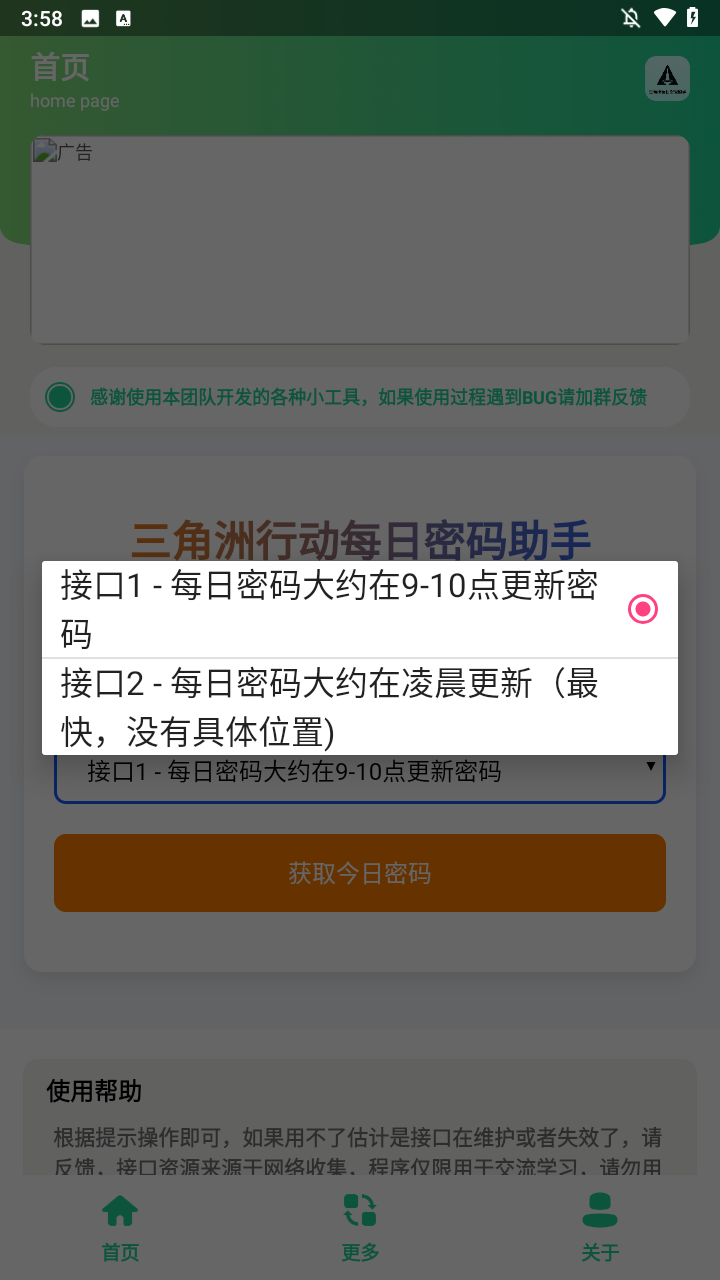Tap the dropdown's black triangle arrow

click(651, 765)
